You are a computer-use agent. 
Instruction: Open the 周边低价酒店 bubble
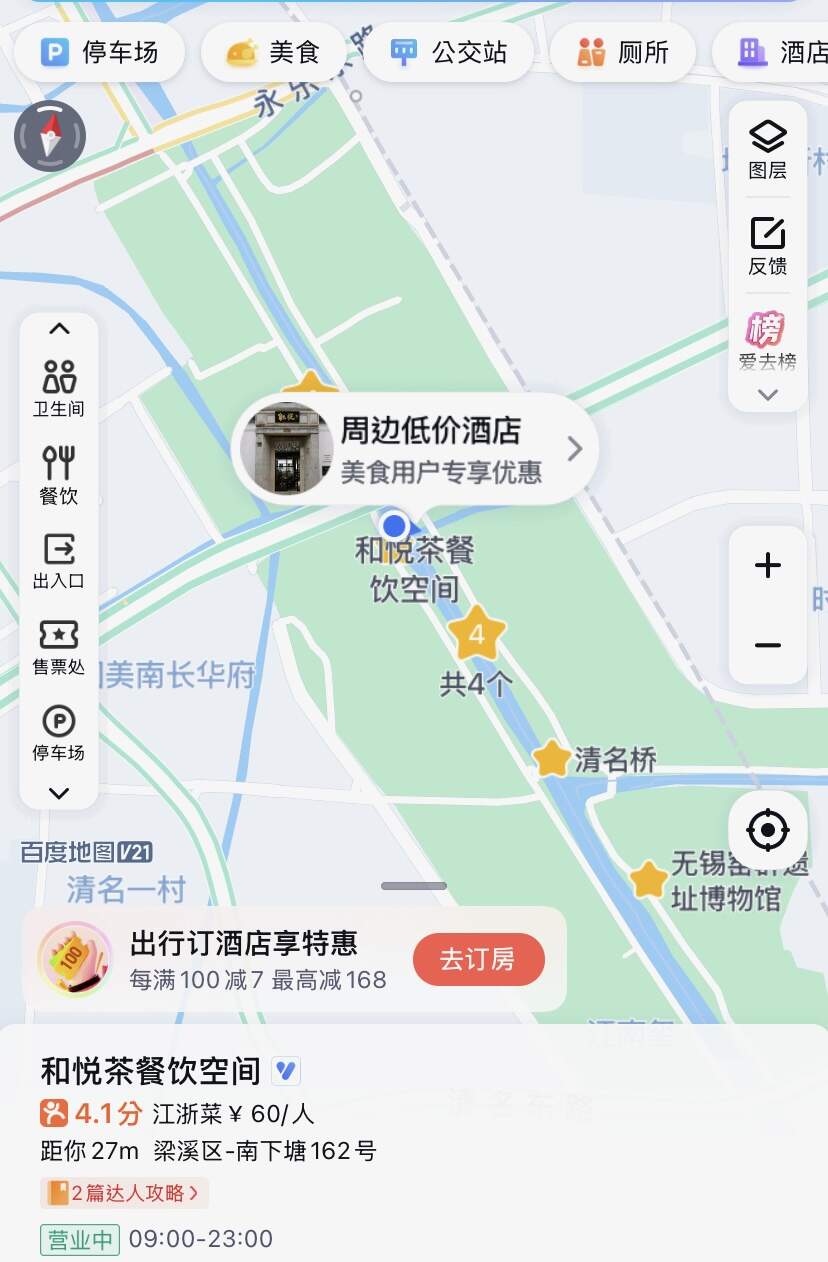[x=415, y=450]
